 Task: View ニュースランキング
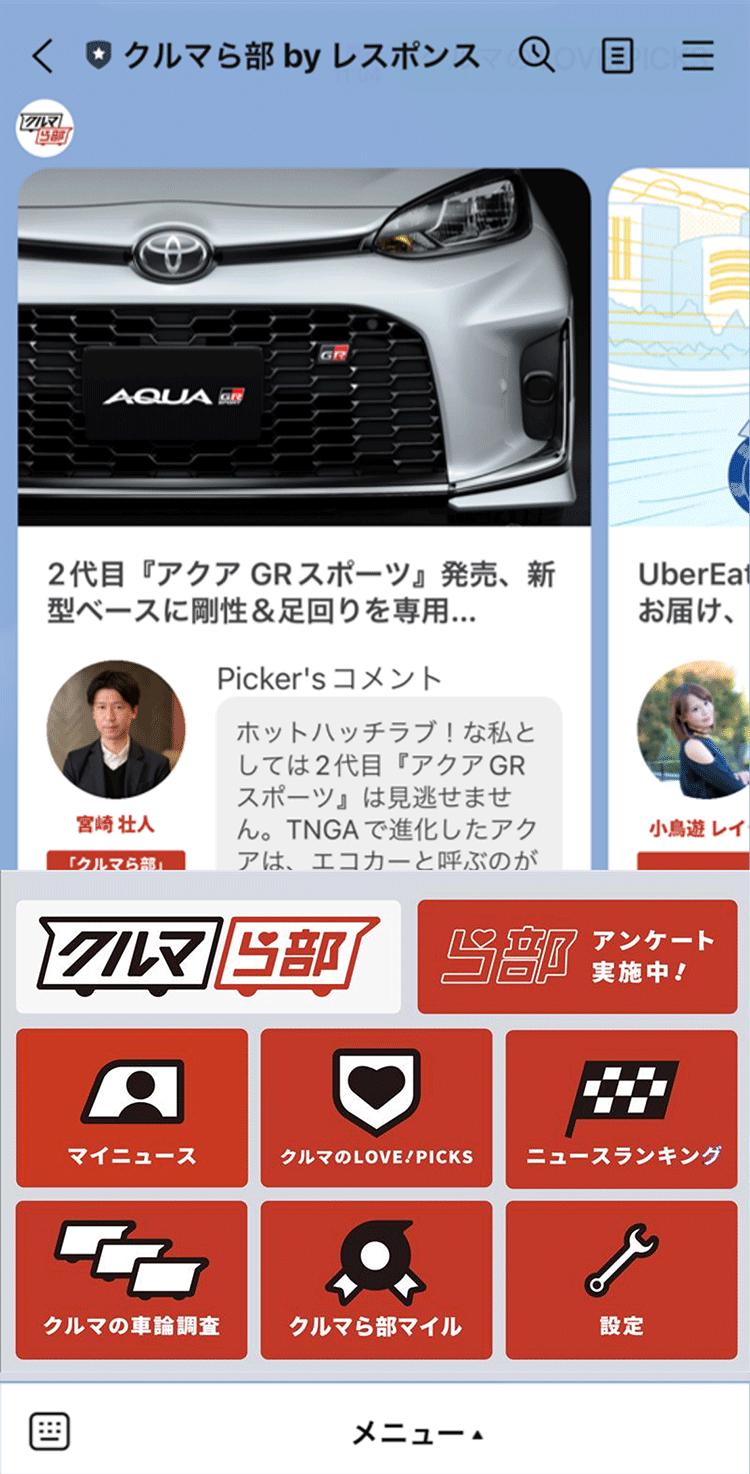621,1108
